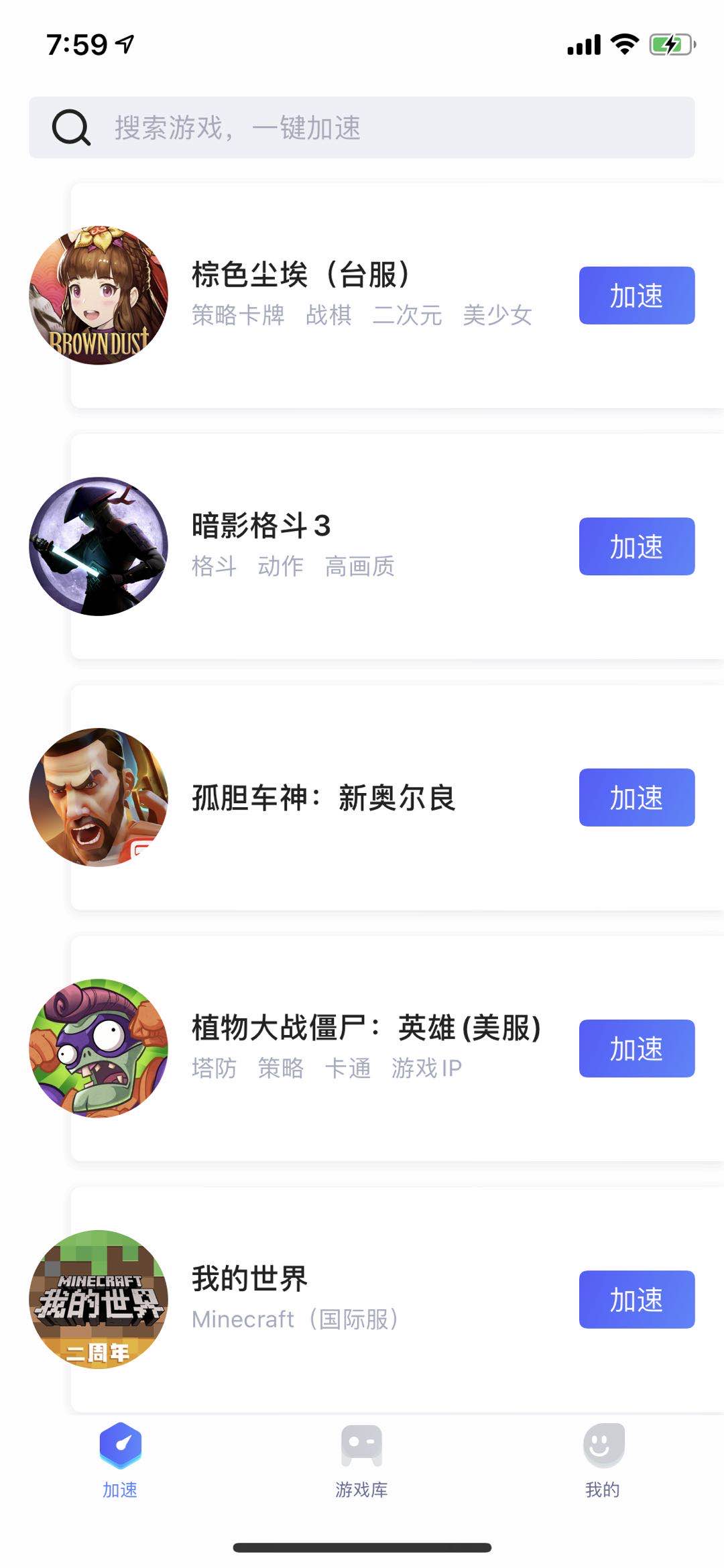Go to the 我的 tab
The image size is (724, 1568).
coord(603,1460)
